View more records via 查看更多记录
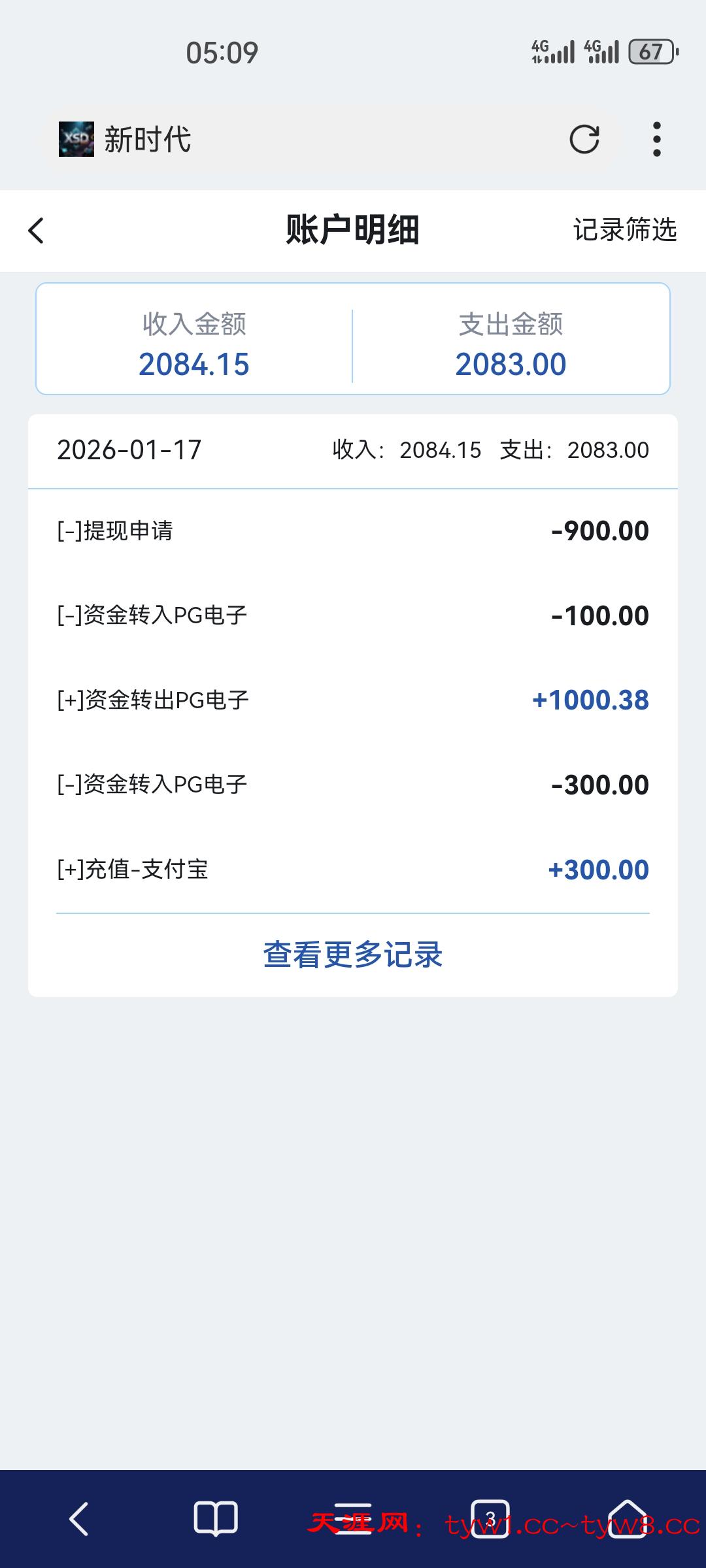Screen dimensions: 706x1568 353,955
